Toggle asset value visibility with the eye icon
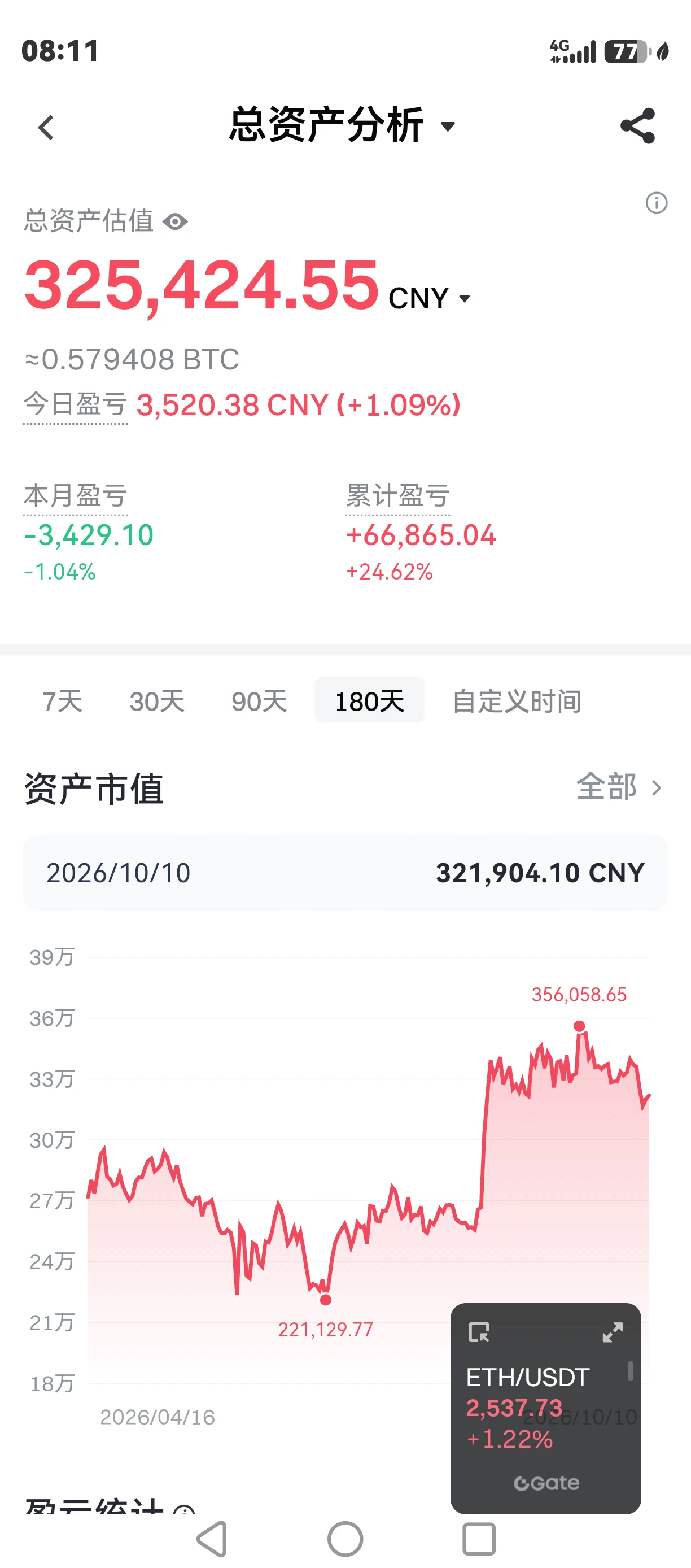Screen dimensions: 691x1568 pos(175,221)
